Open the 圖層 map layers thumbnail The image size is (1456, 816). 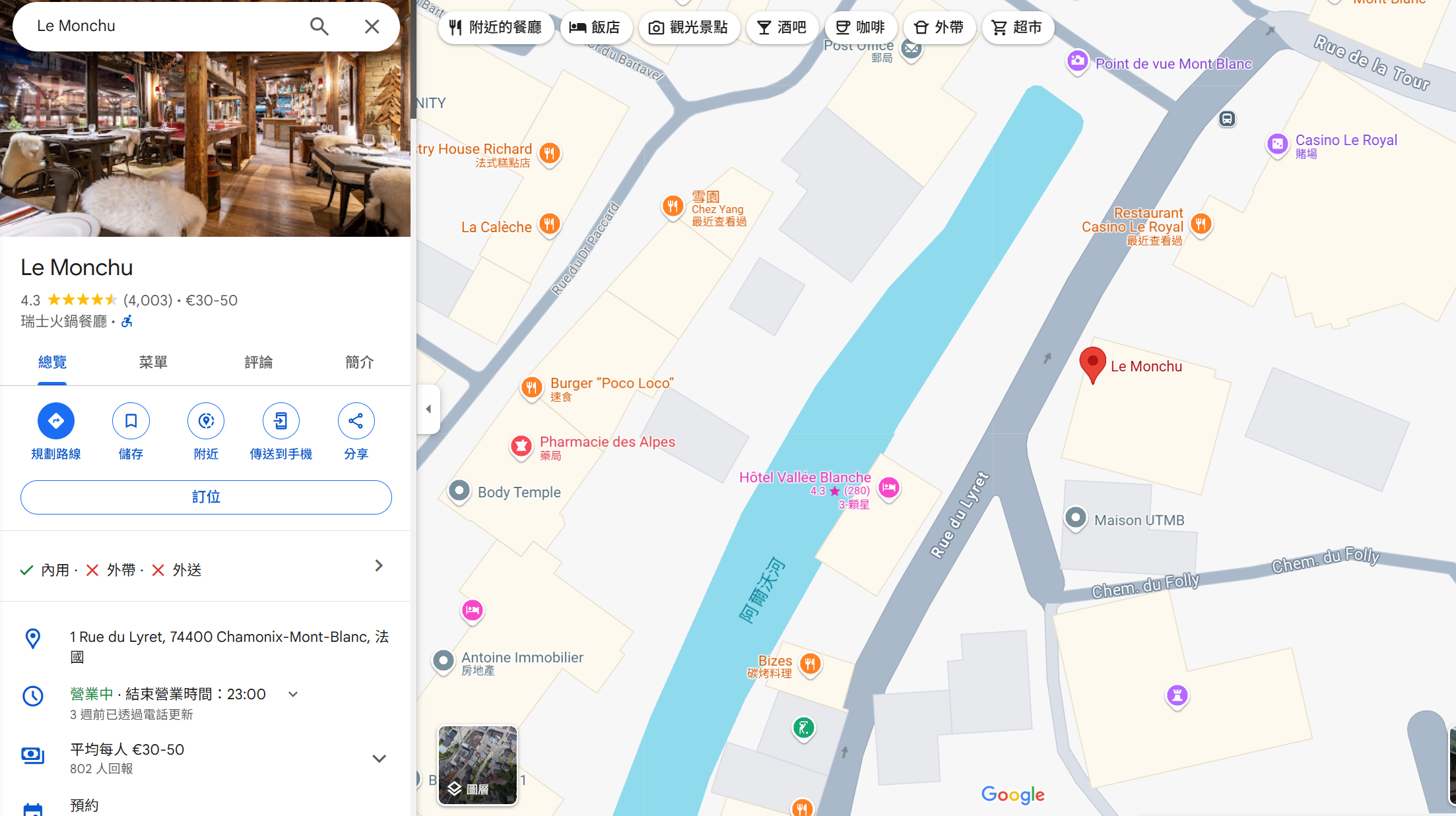[x=478, y=765]
